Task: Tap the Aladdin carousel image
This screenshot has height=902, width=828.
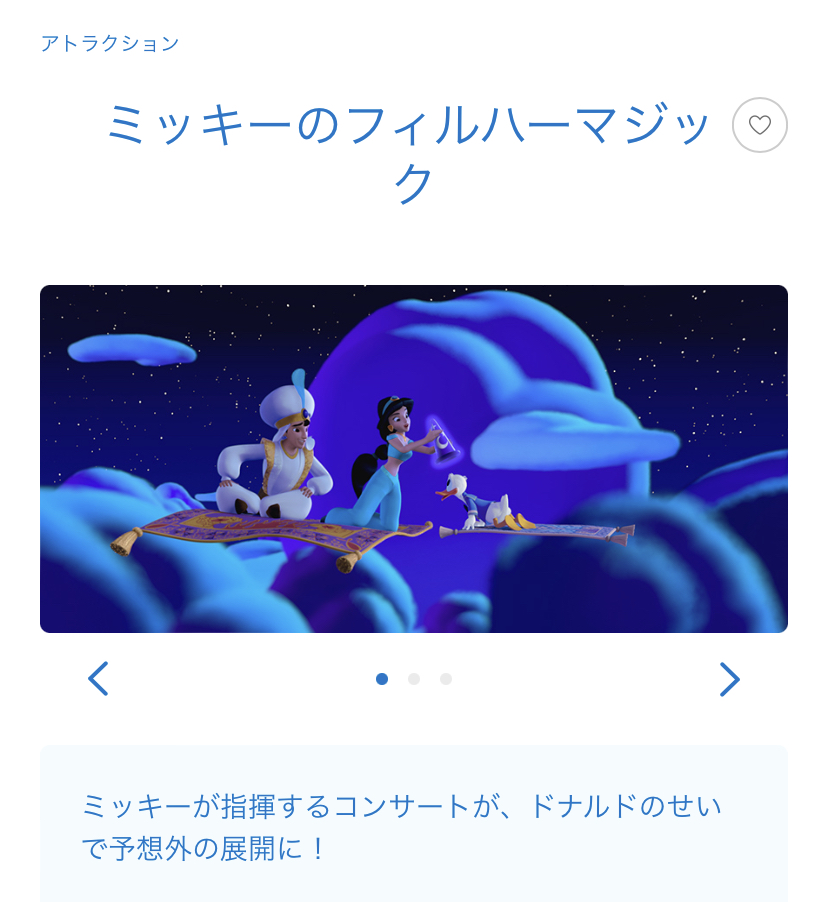Action: pos(414,459)
